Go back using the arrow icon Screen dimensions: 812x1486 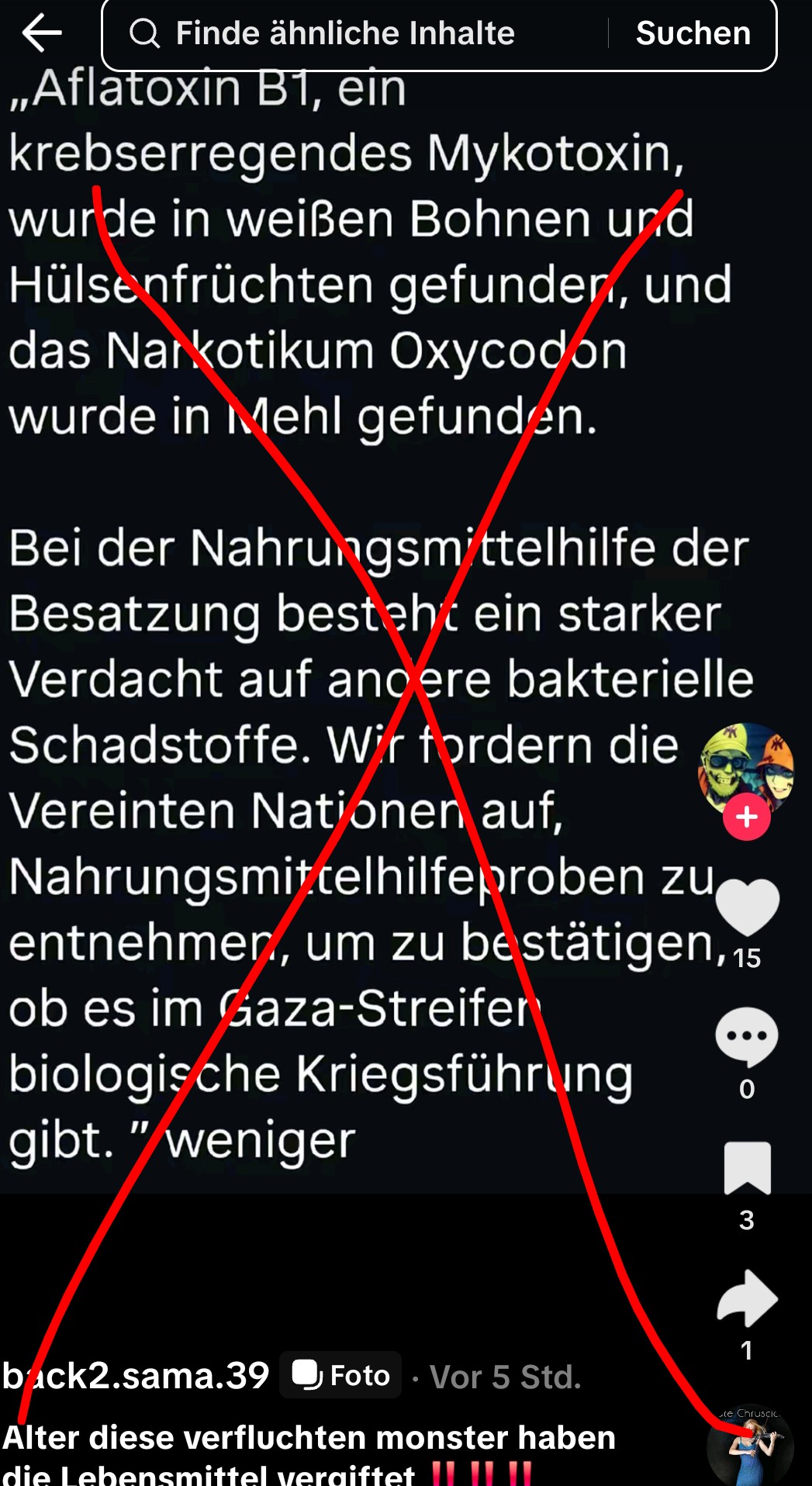pos(42,33)
